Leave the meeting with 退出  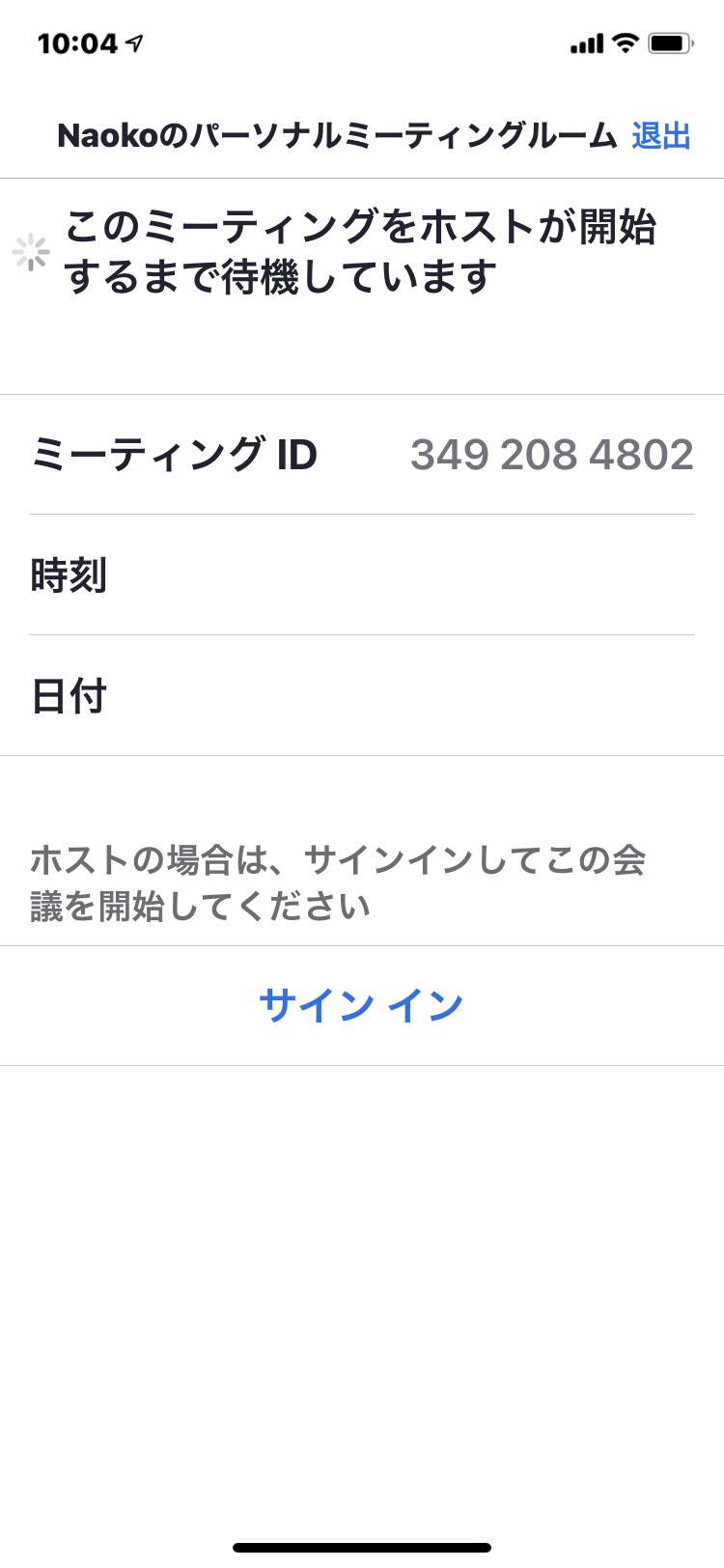coord(661,136)
